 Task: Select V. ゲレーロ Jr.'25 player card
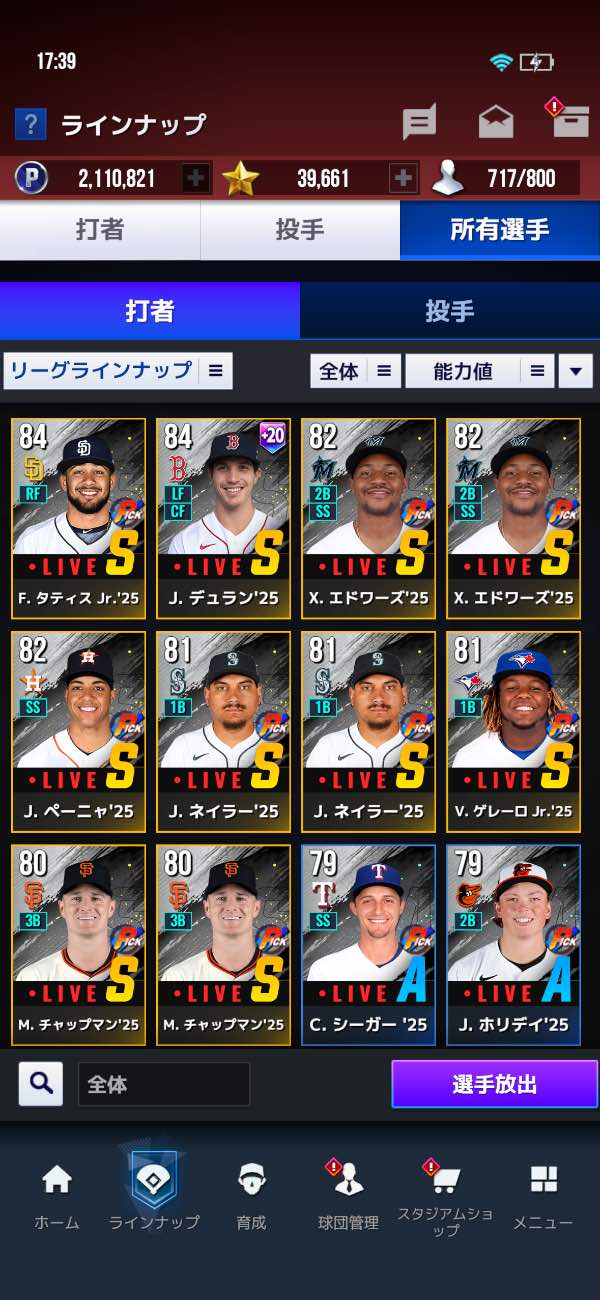(x=513, y=731)
